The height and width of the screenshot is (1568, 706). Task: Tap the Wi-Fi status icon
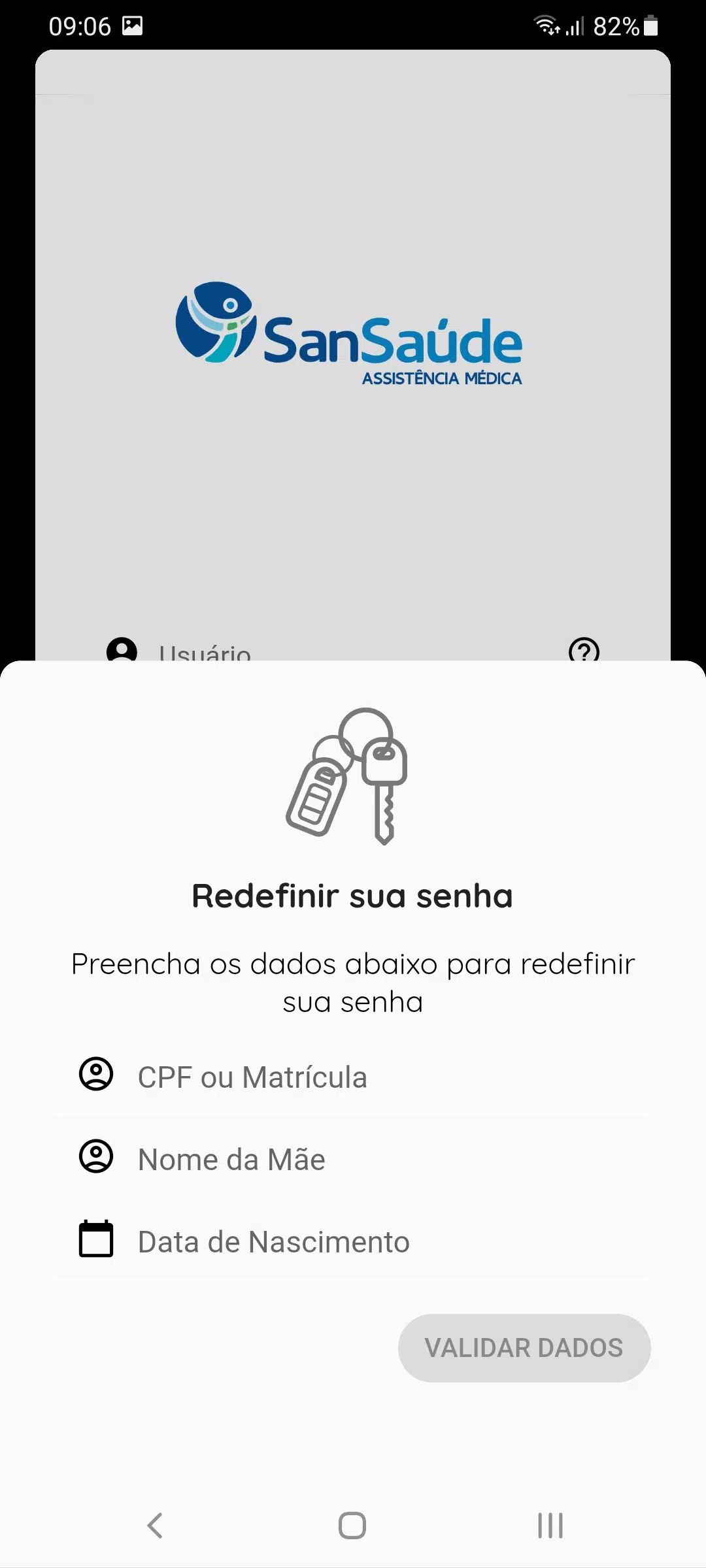click(544, 26)
